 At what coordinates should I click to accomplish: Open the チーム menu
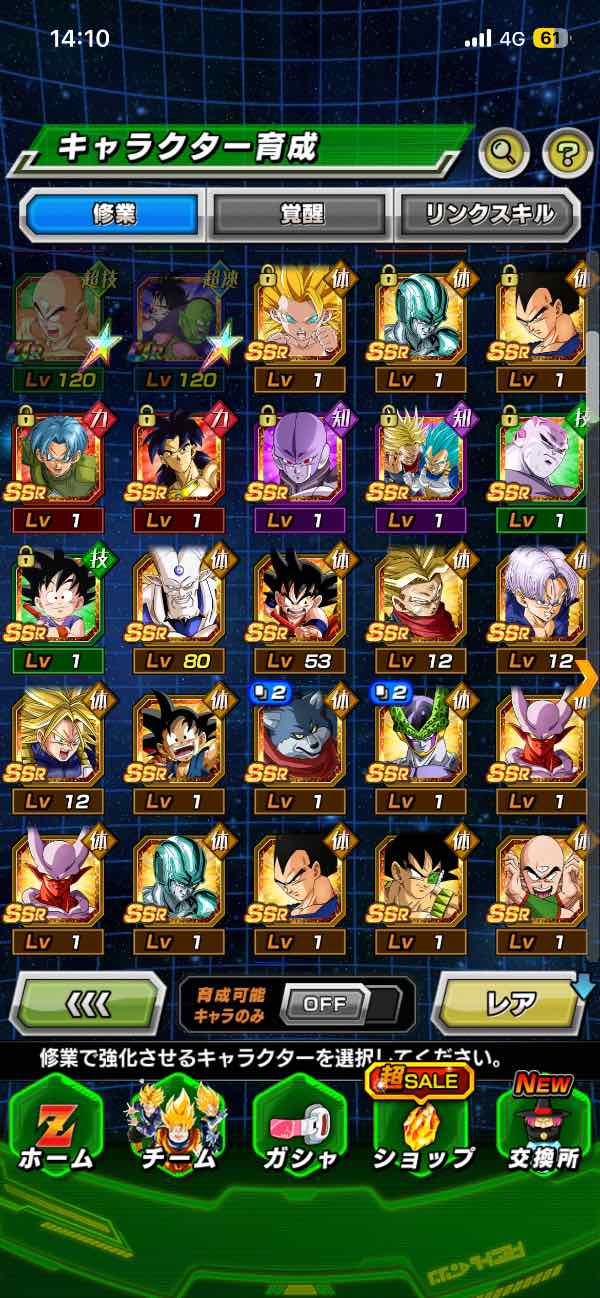pos(177,1125)
